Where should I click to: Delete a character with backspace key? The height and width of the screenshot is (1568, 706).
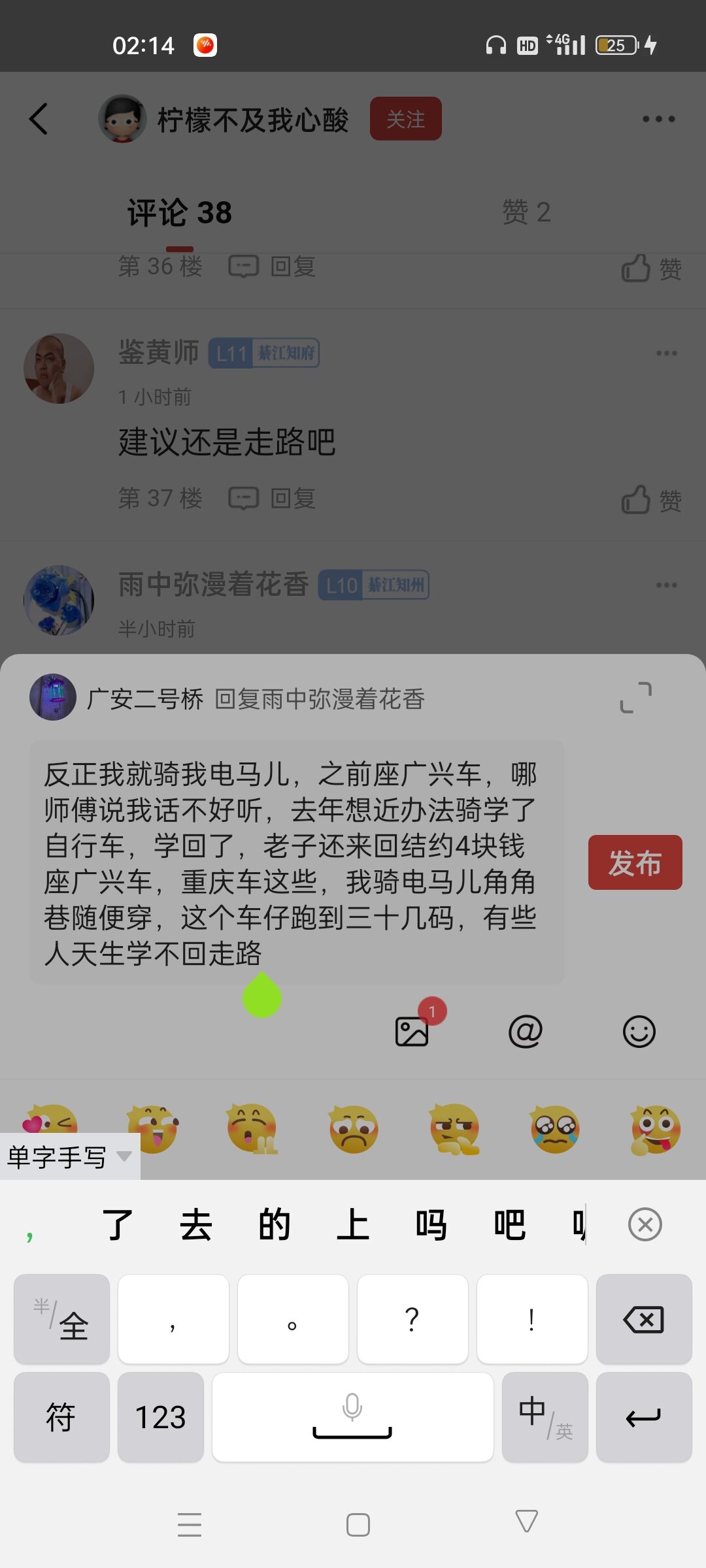[644, 1320]
